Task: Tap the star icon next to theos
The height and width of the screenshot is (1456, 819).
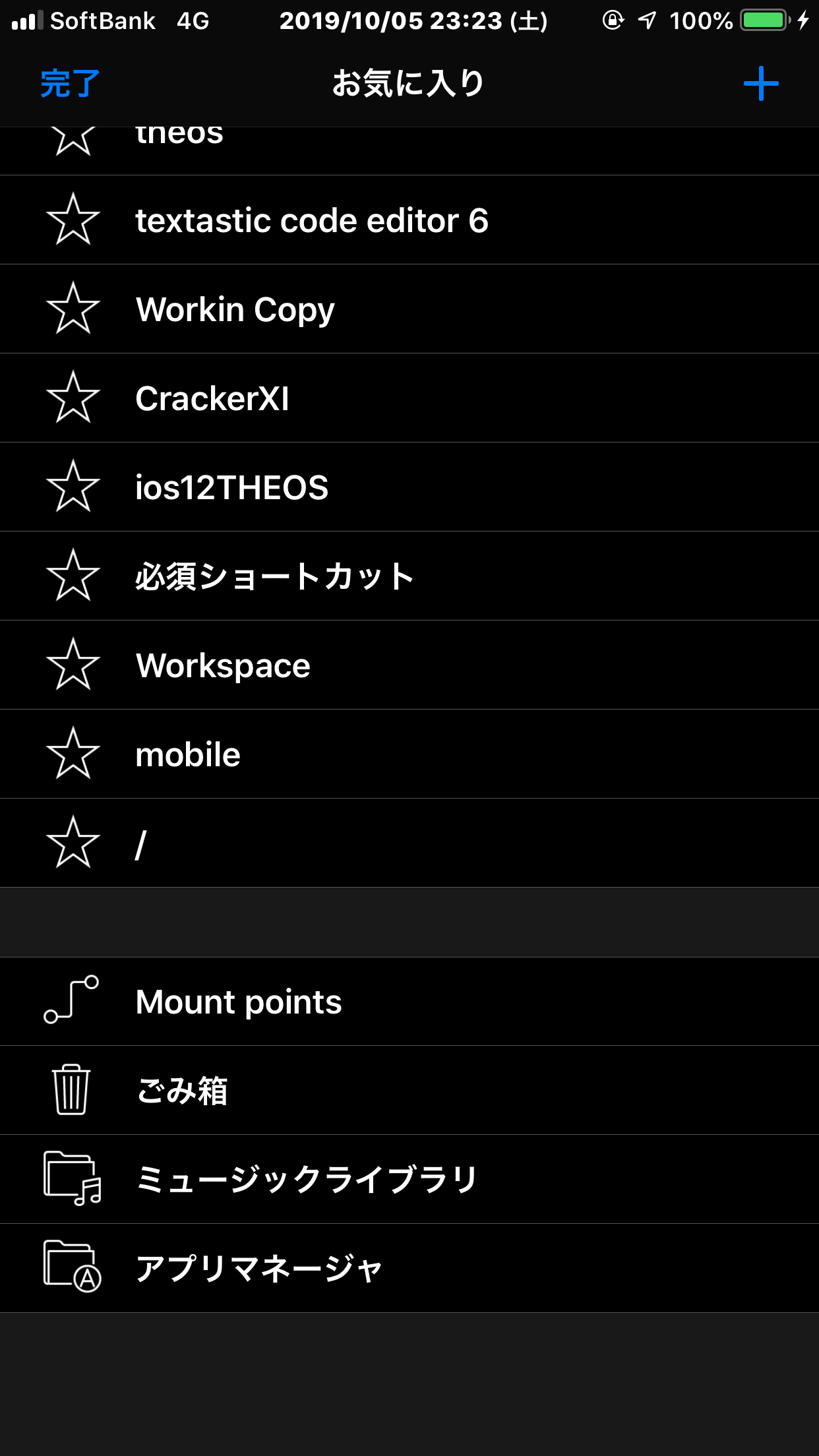Action: [73, 138]
